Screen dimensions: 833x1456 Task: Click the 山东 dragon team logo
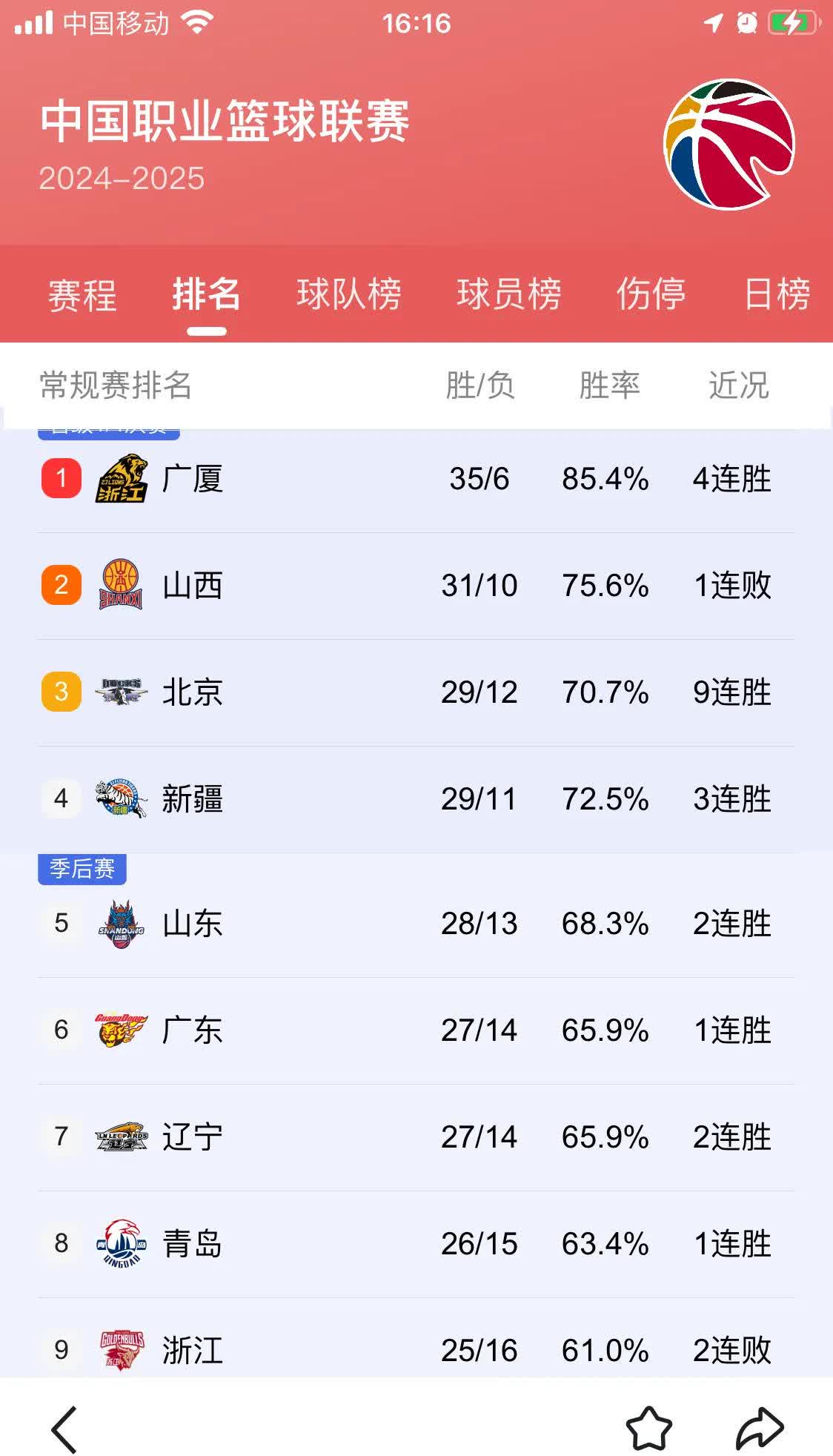(120, 924)
